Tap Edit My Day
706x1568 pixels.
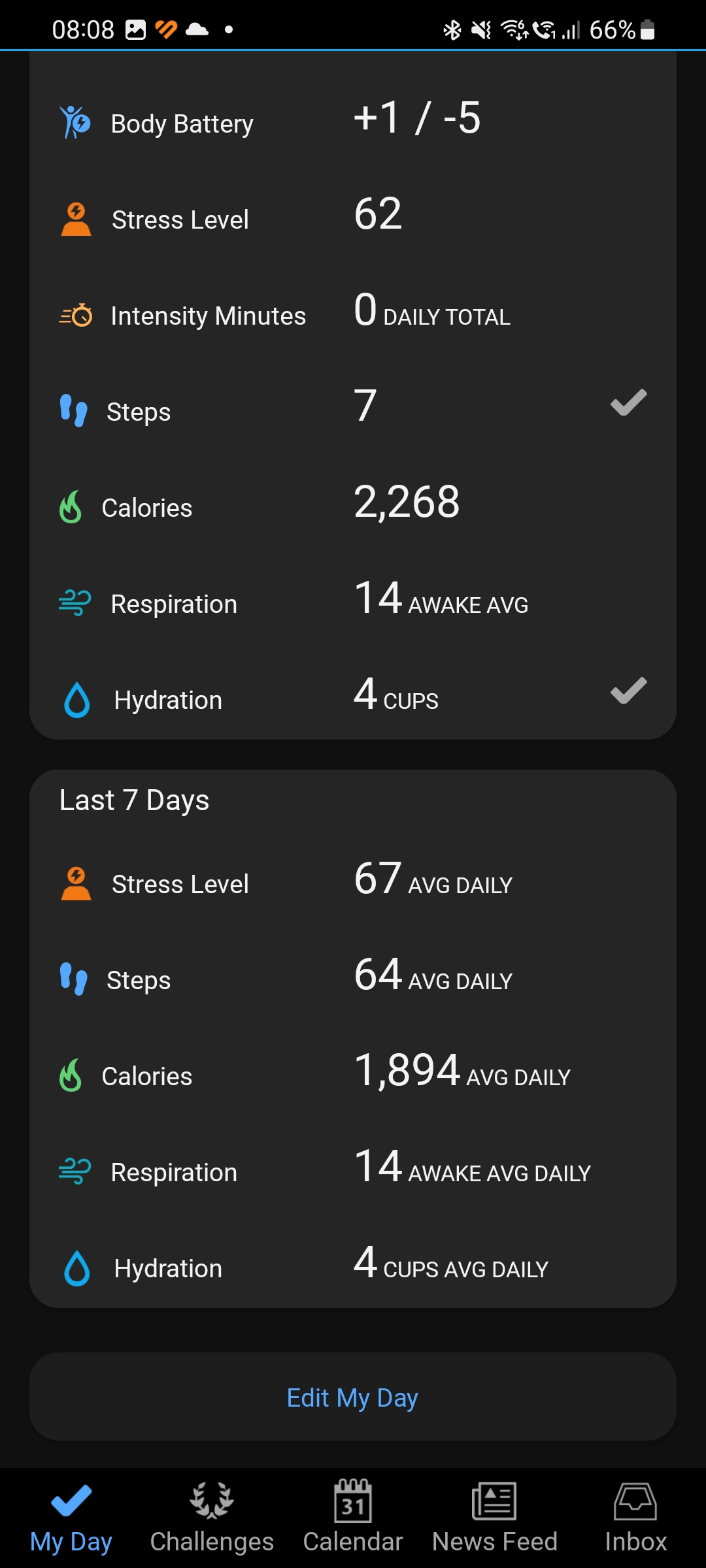click(x=353, y=1397)
